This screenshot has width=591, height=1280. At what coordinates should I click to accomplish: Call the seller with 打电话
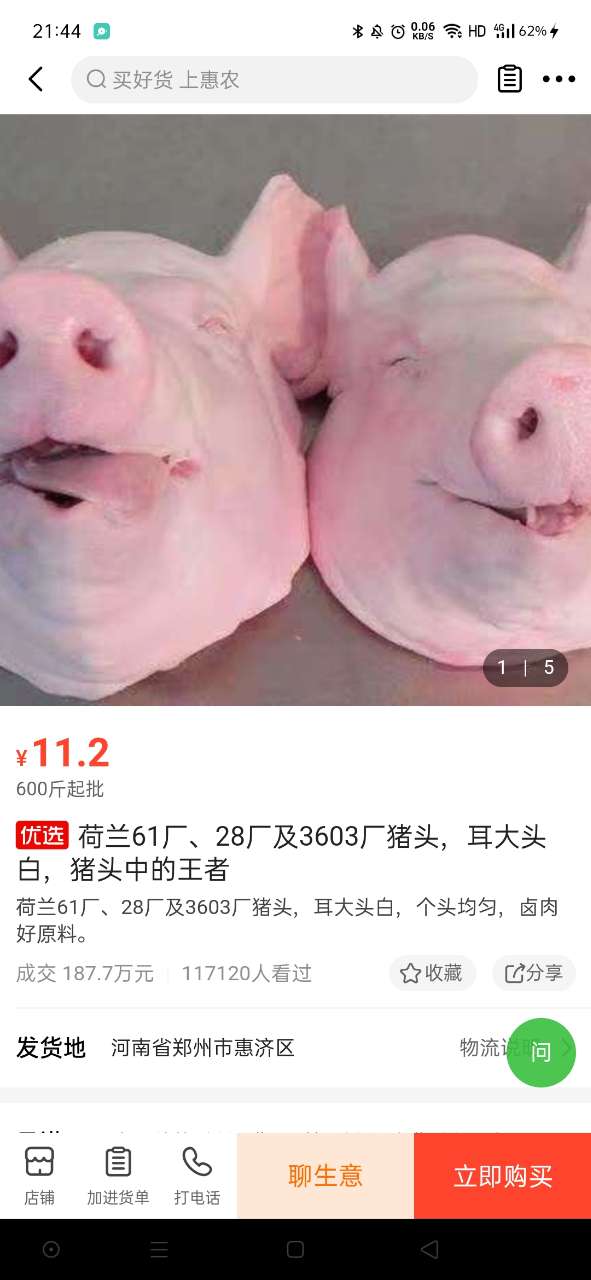(x=197, y=1177)
